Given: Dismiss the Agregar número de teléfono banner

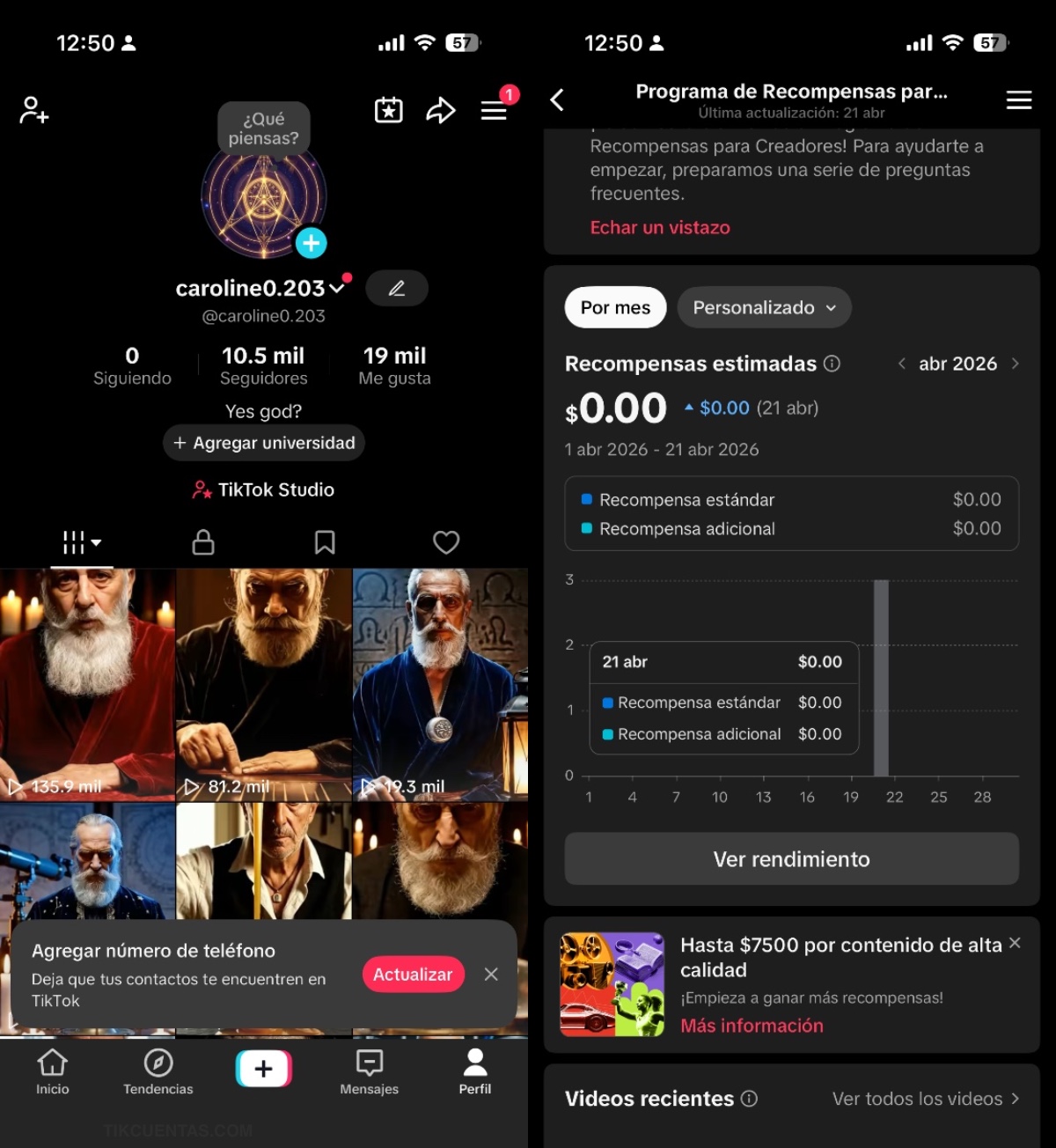Looking at the screenshot, I should [x=491, y=974].
